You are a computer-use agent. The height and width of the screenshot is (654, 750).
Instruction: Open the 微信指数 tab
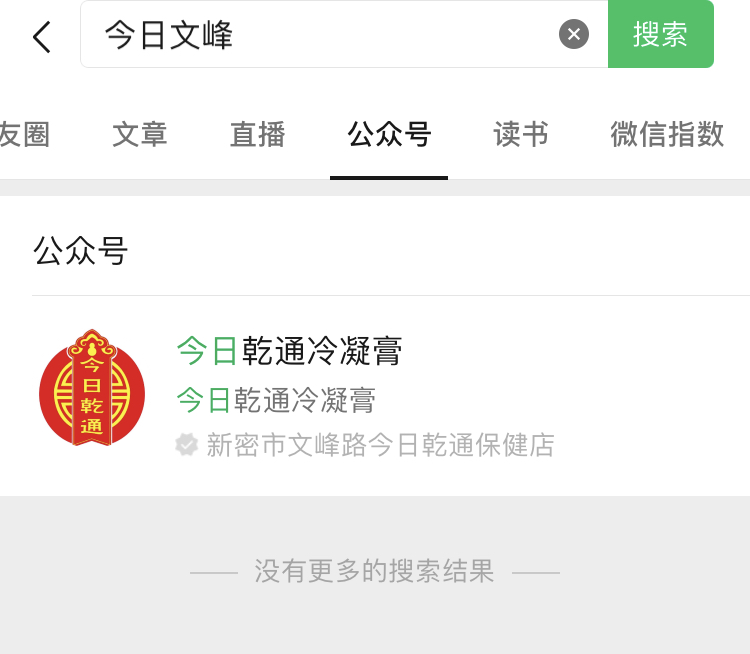click(x=666, y=135)
